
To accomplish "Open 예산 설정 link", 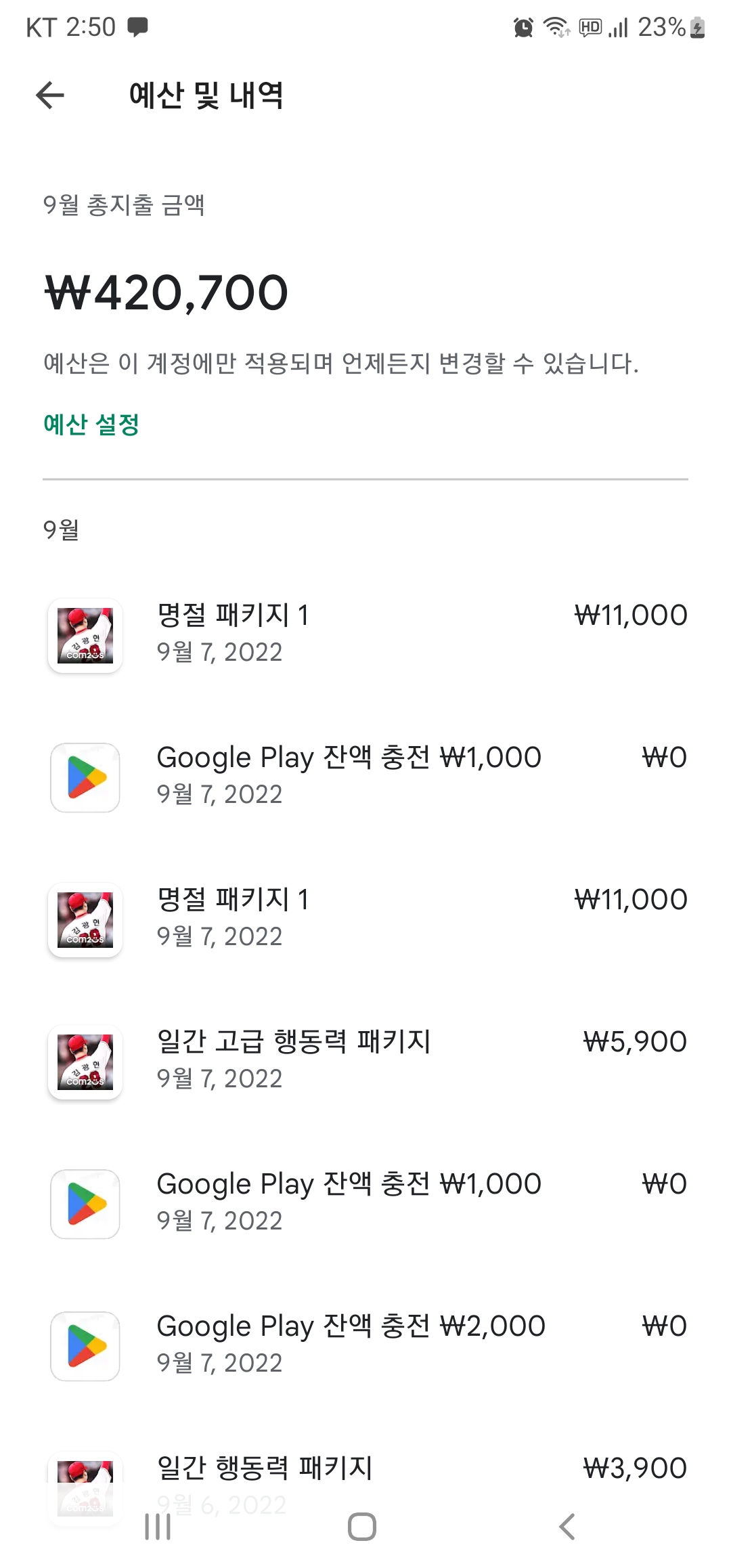I will [91, 424].
